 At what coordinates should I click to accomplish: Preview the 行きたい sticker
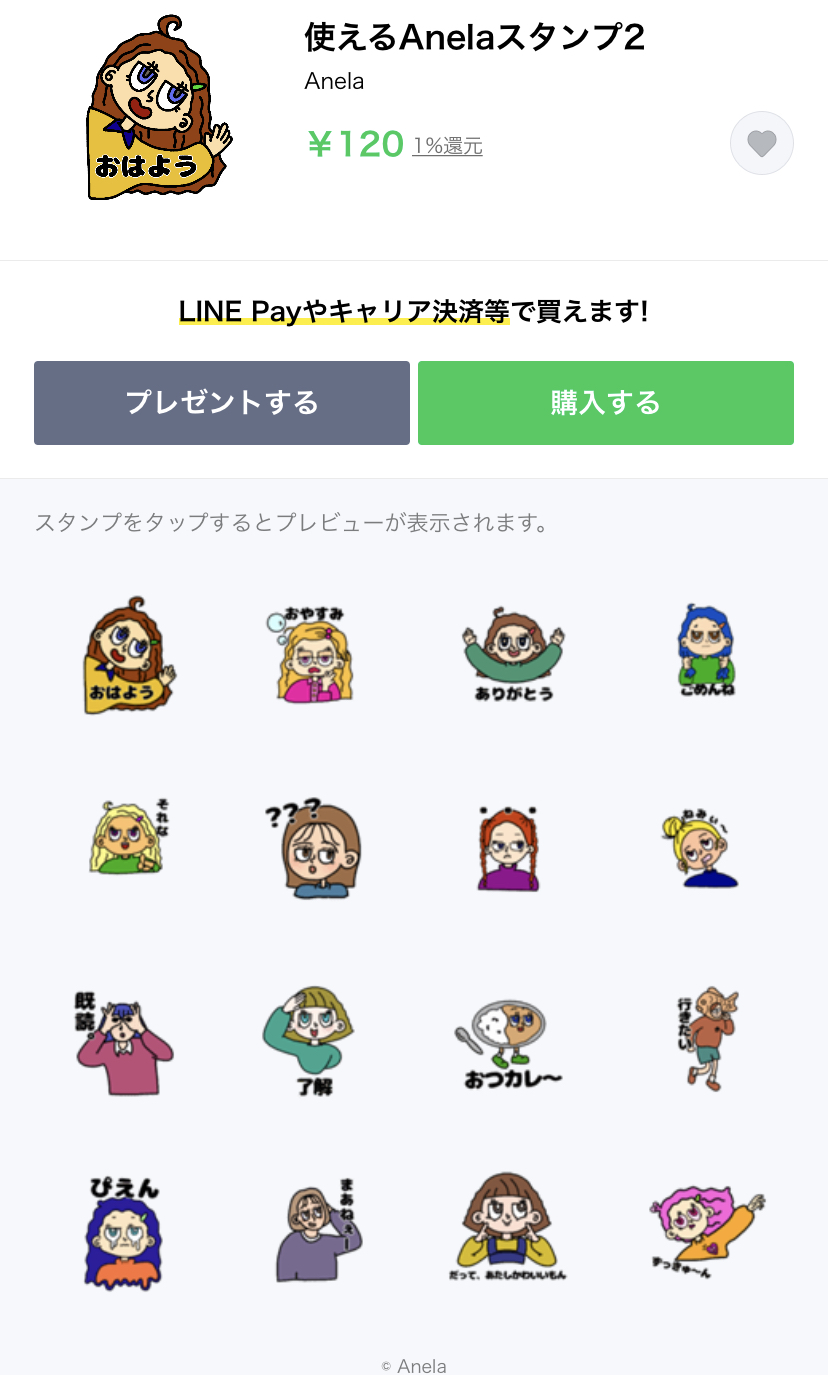(x=704, y=1036)
